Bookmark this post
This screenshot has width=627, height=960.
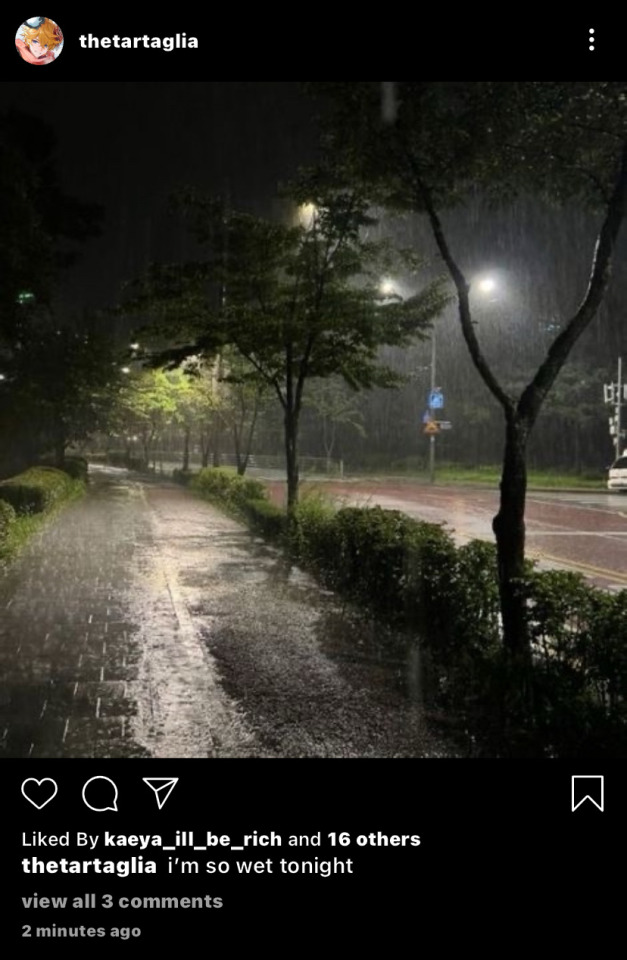coord(587,793)
